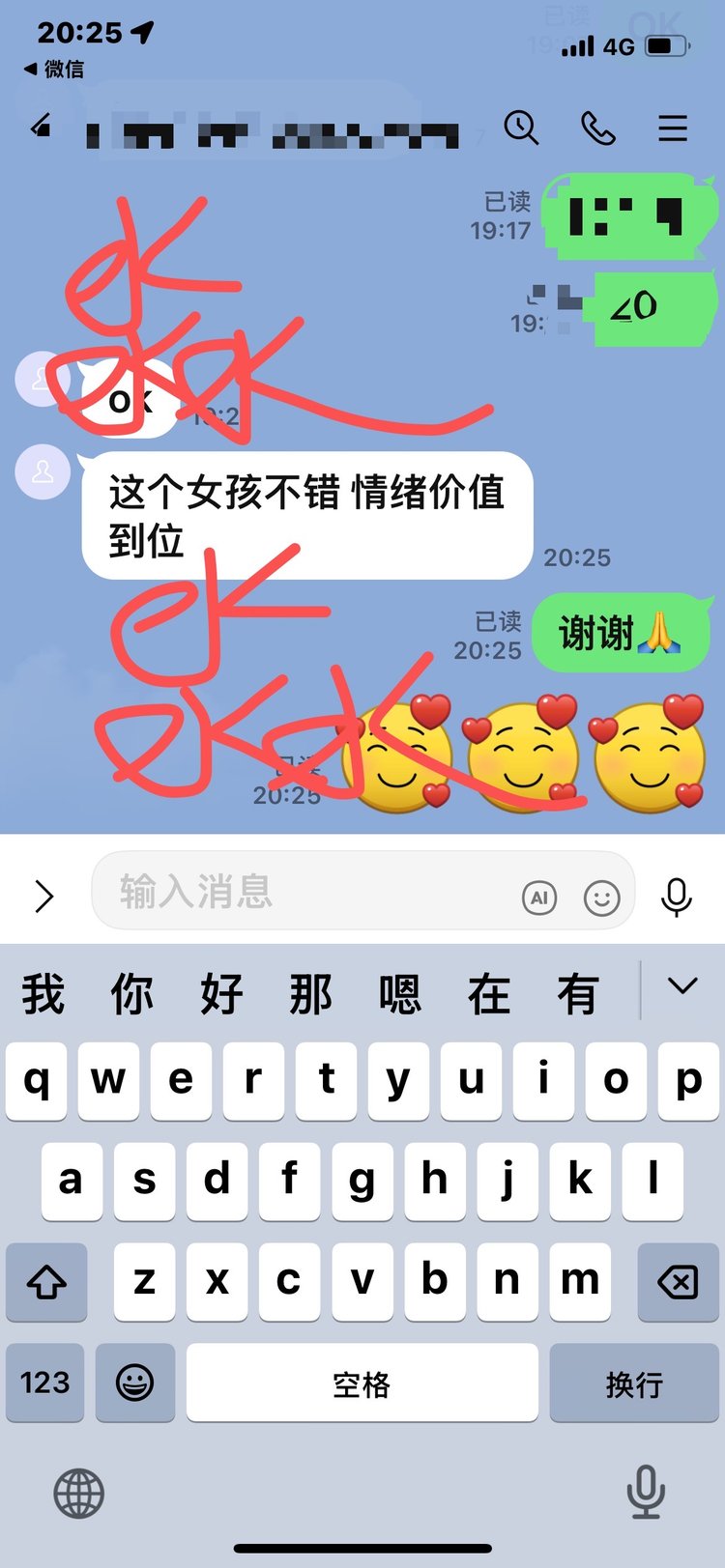Select the 我 suggestion
Screen dimensions: 725x1568
pos(43,994)
